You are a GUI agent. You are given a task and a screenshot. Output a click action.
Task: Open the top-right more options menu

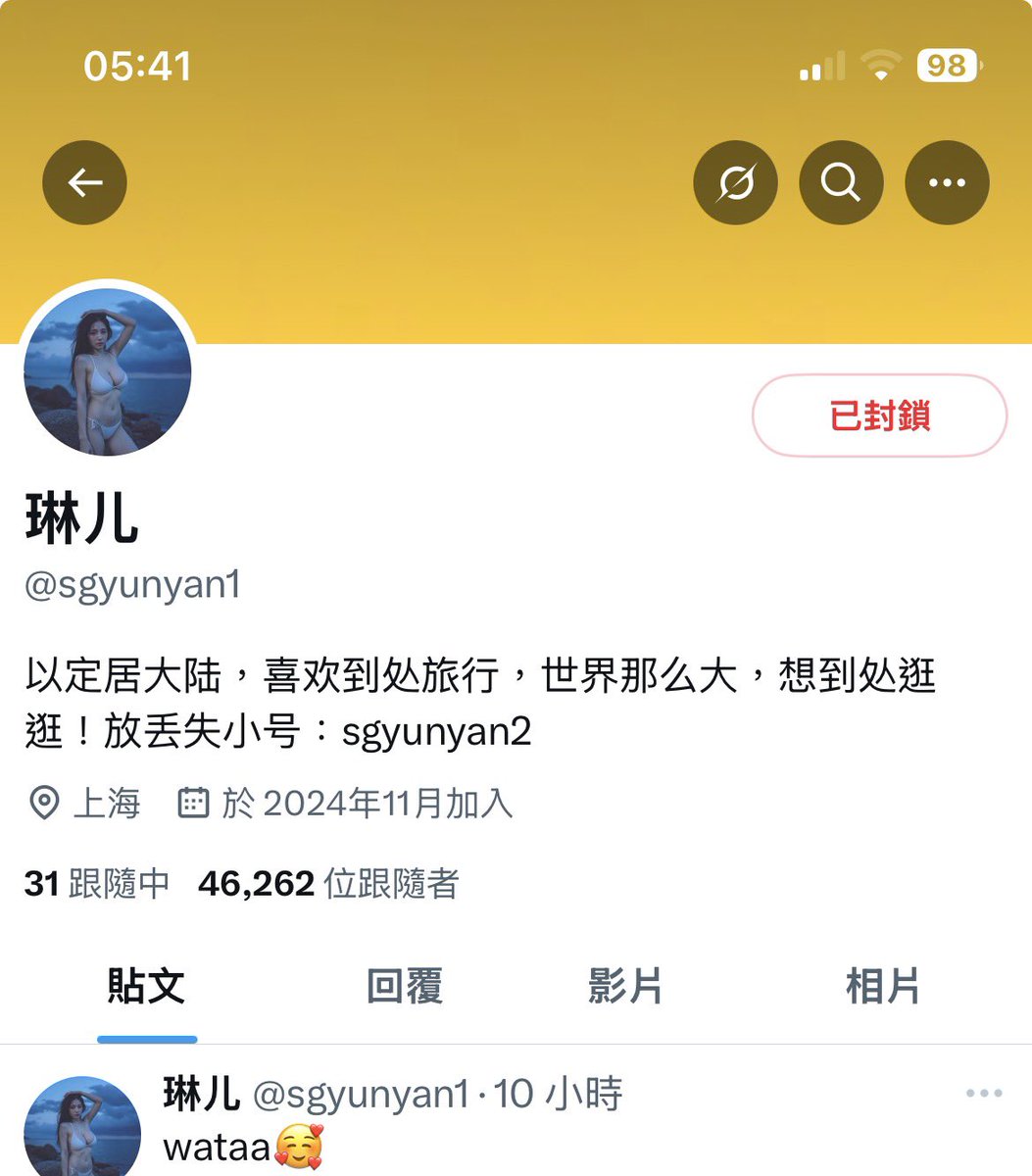coord(947,182)
